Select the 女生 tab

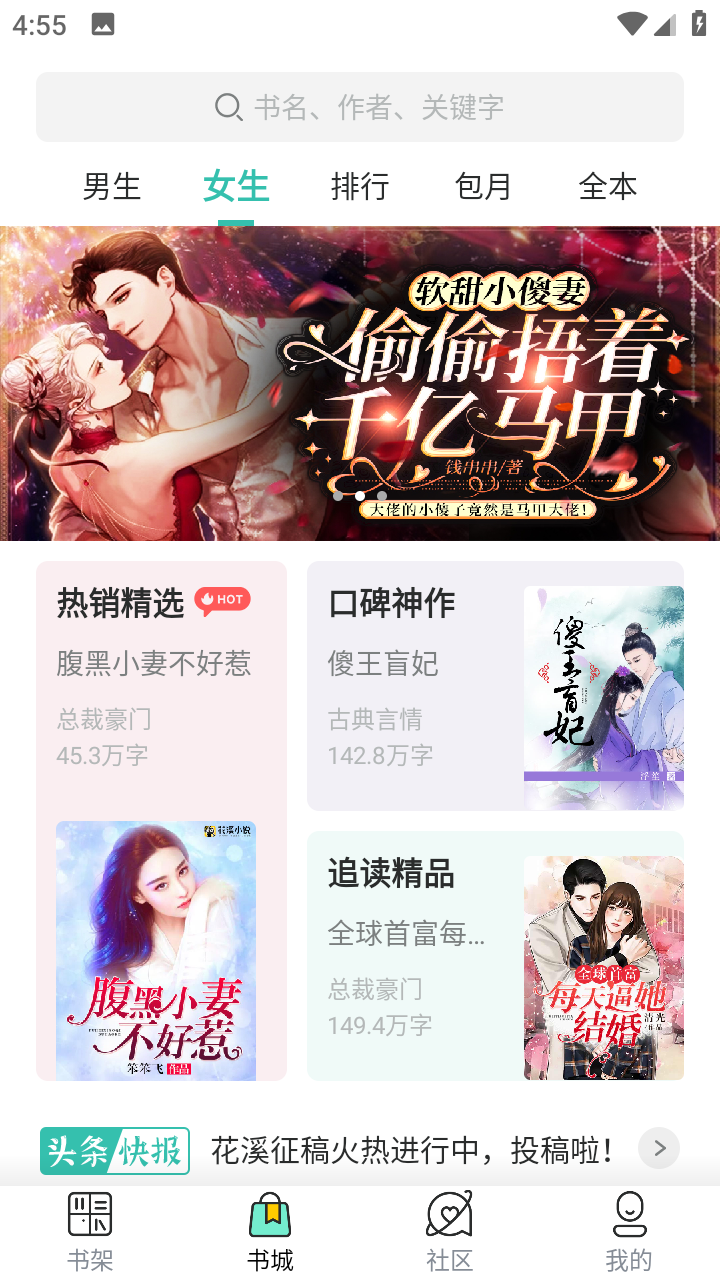236,187
